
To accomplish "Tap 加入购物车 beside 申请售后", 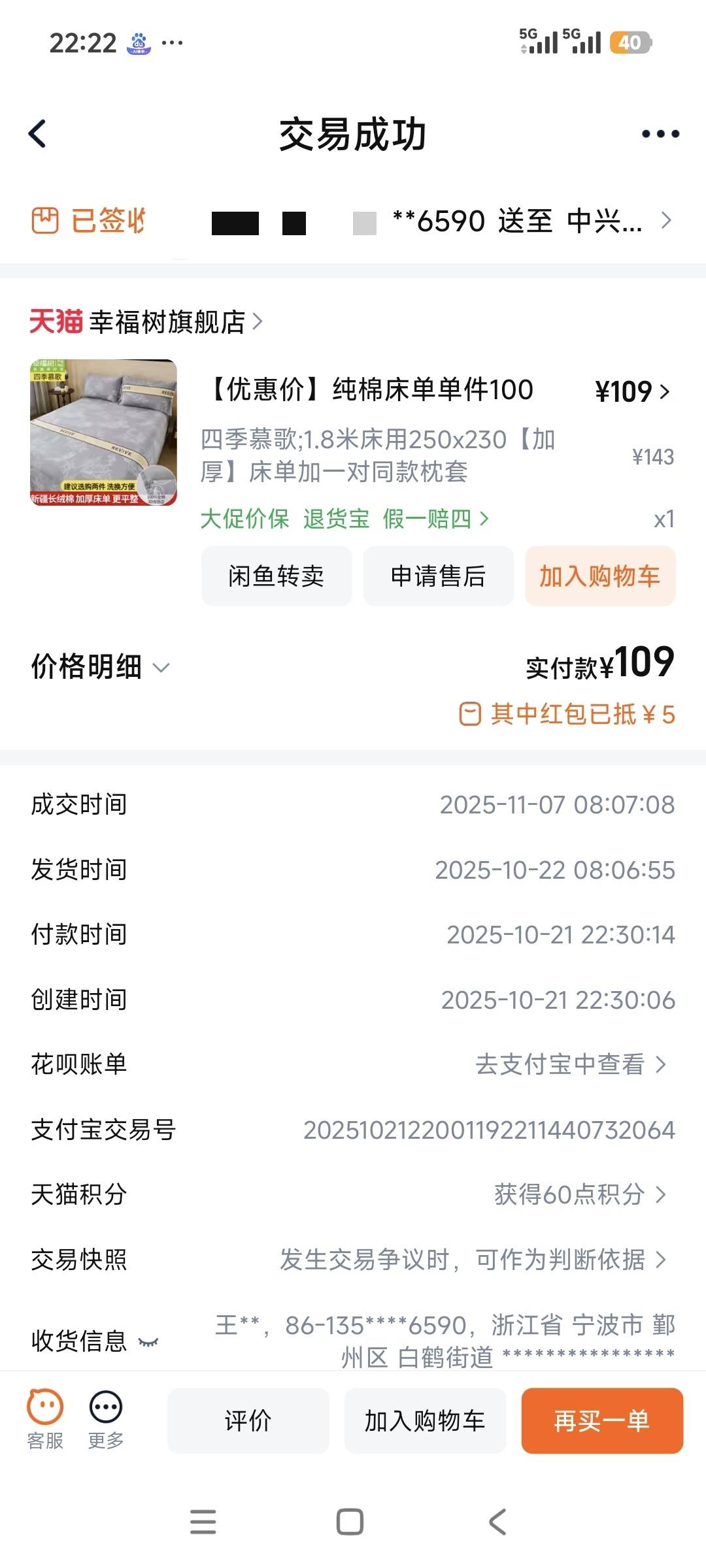I will [599, 576].
